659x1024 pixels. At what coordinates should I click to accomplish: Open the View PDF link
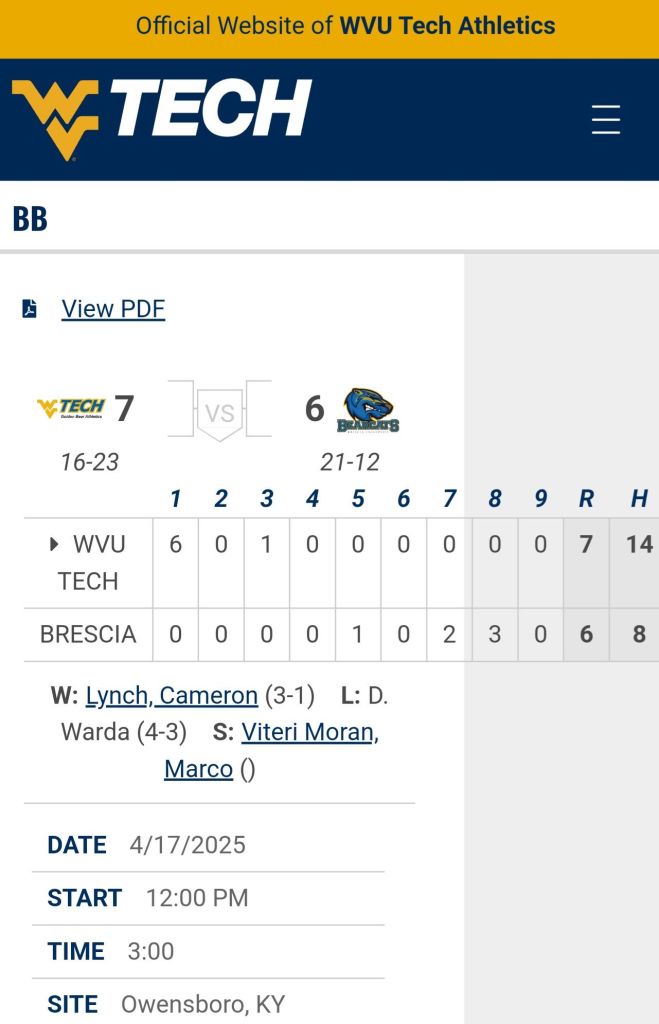pyautogui.click(x=113, y=309)
